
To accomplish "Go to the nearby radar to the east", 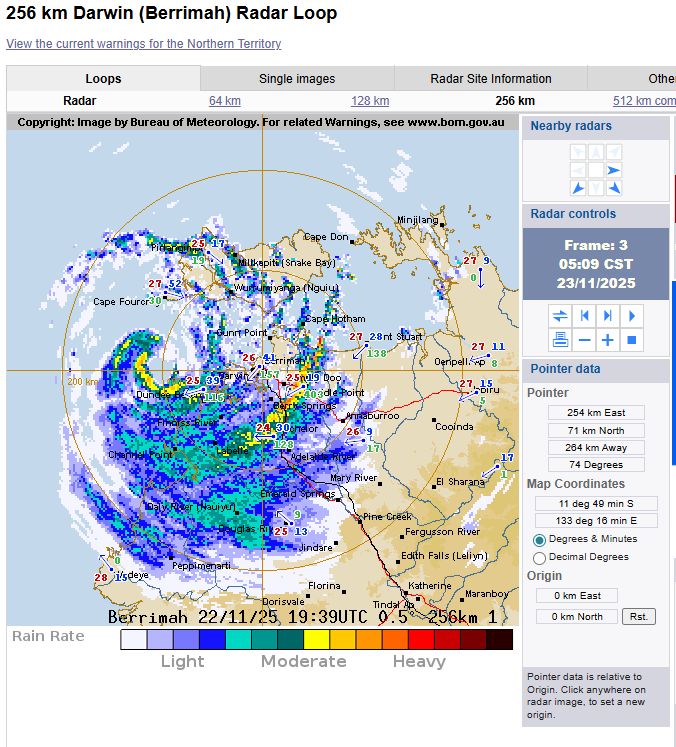I will (613, 170).
